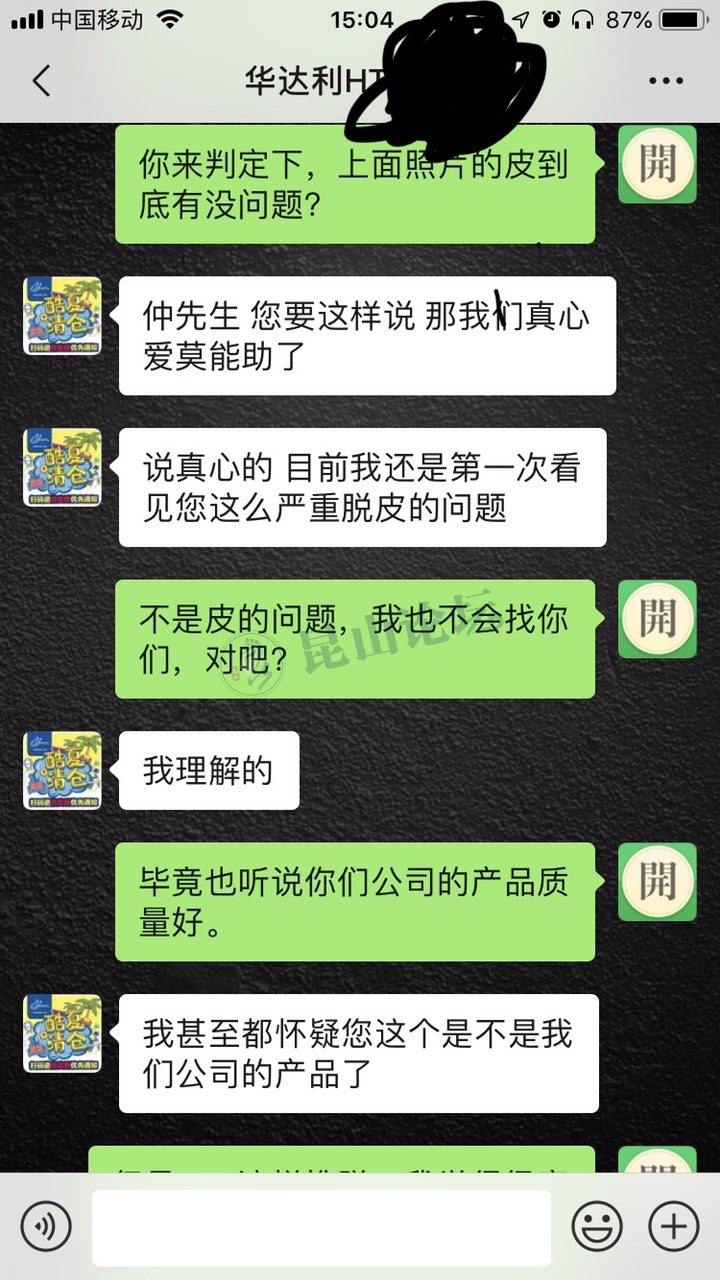Open the emoji sticker panel
Image resolution: width=720 pixels, height=1280 pixels.
coord(597,1226)
